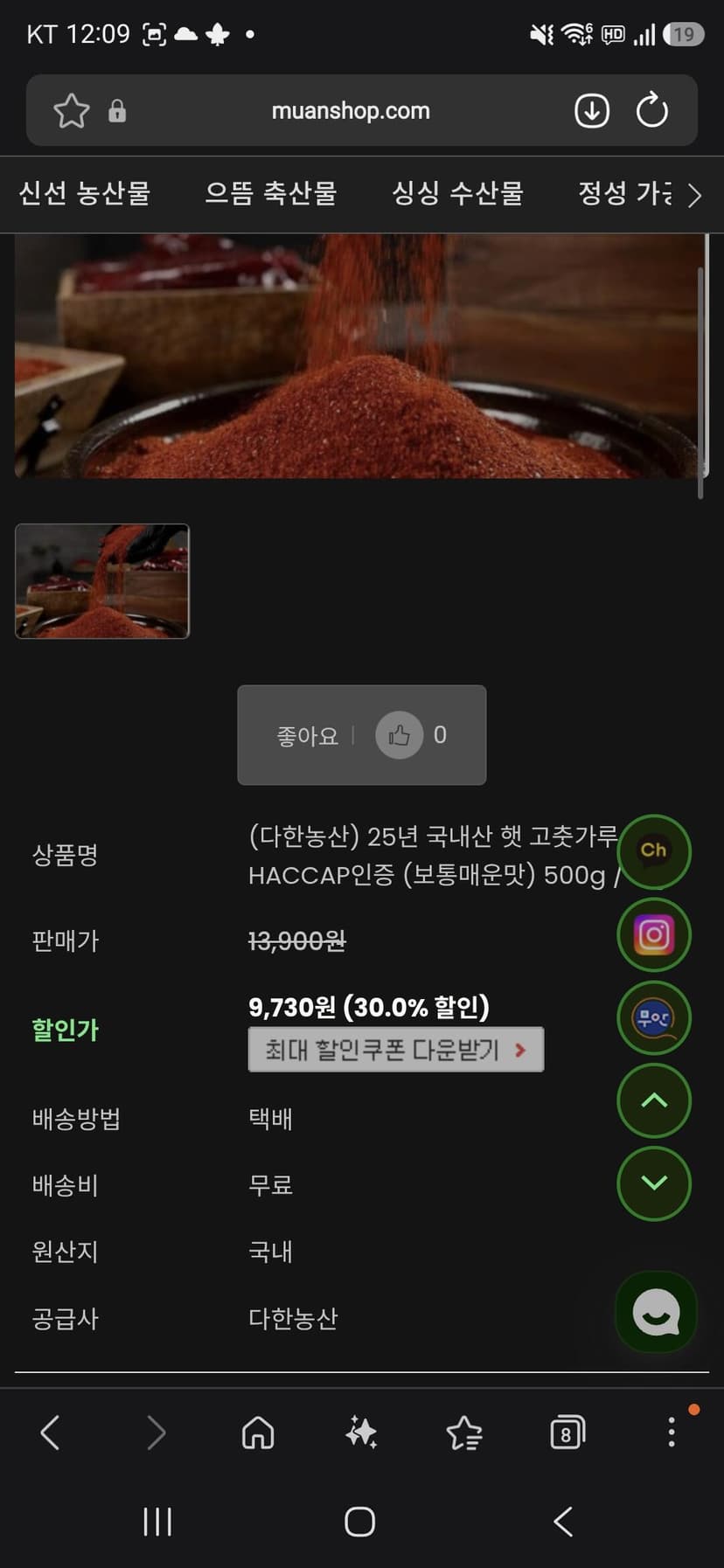Open the store's Instagram page
724x1568 pixels.
[x=654, y=935]
